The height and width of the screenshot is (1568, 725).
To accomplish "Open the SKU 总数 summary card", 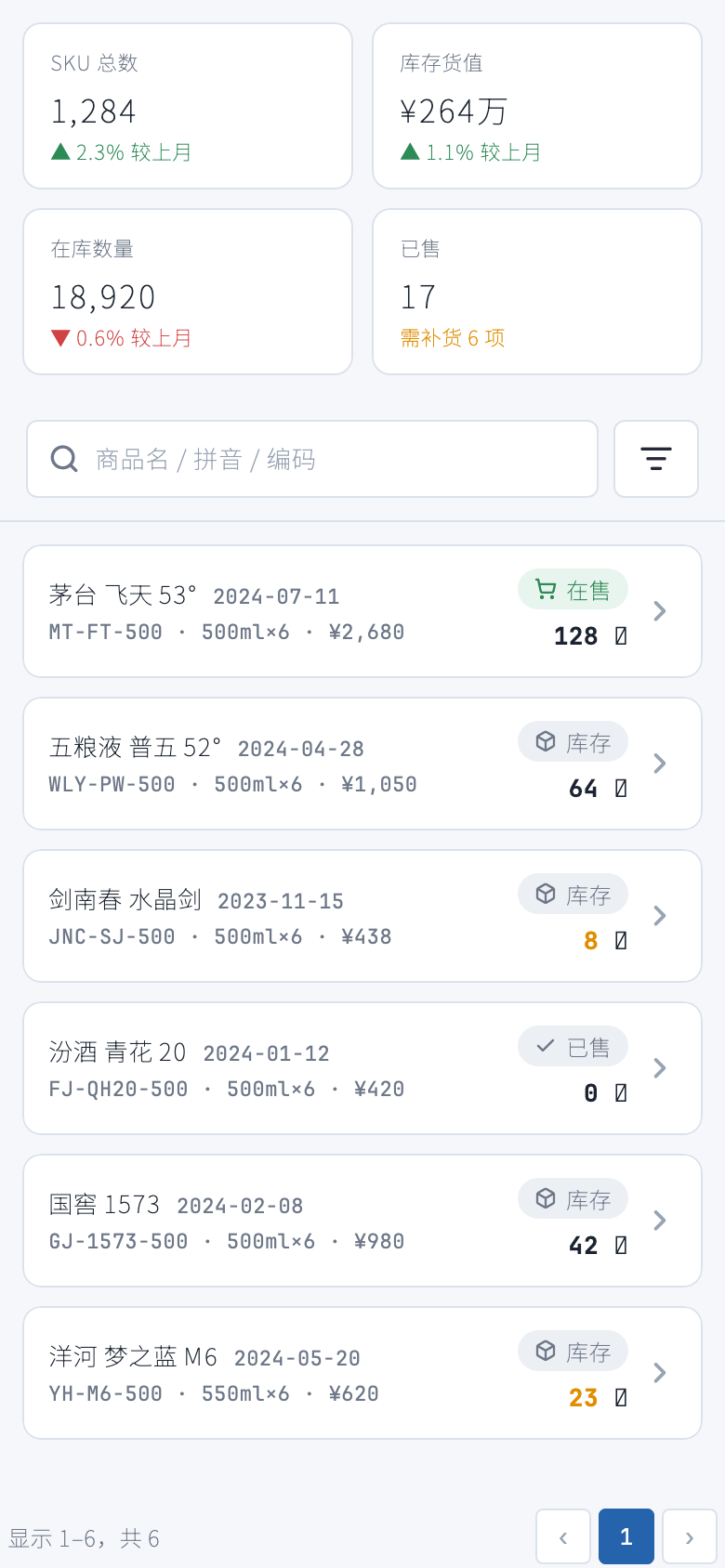I will tap(188, 106).
